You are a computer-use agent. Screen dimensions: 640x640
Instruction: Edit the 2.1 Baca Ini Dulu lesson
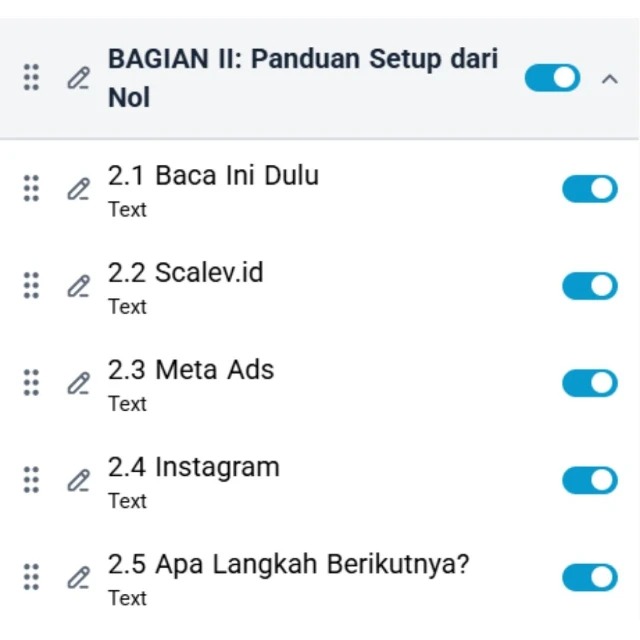tap(78, 189)
